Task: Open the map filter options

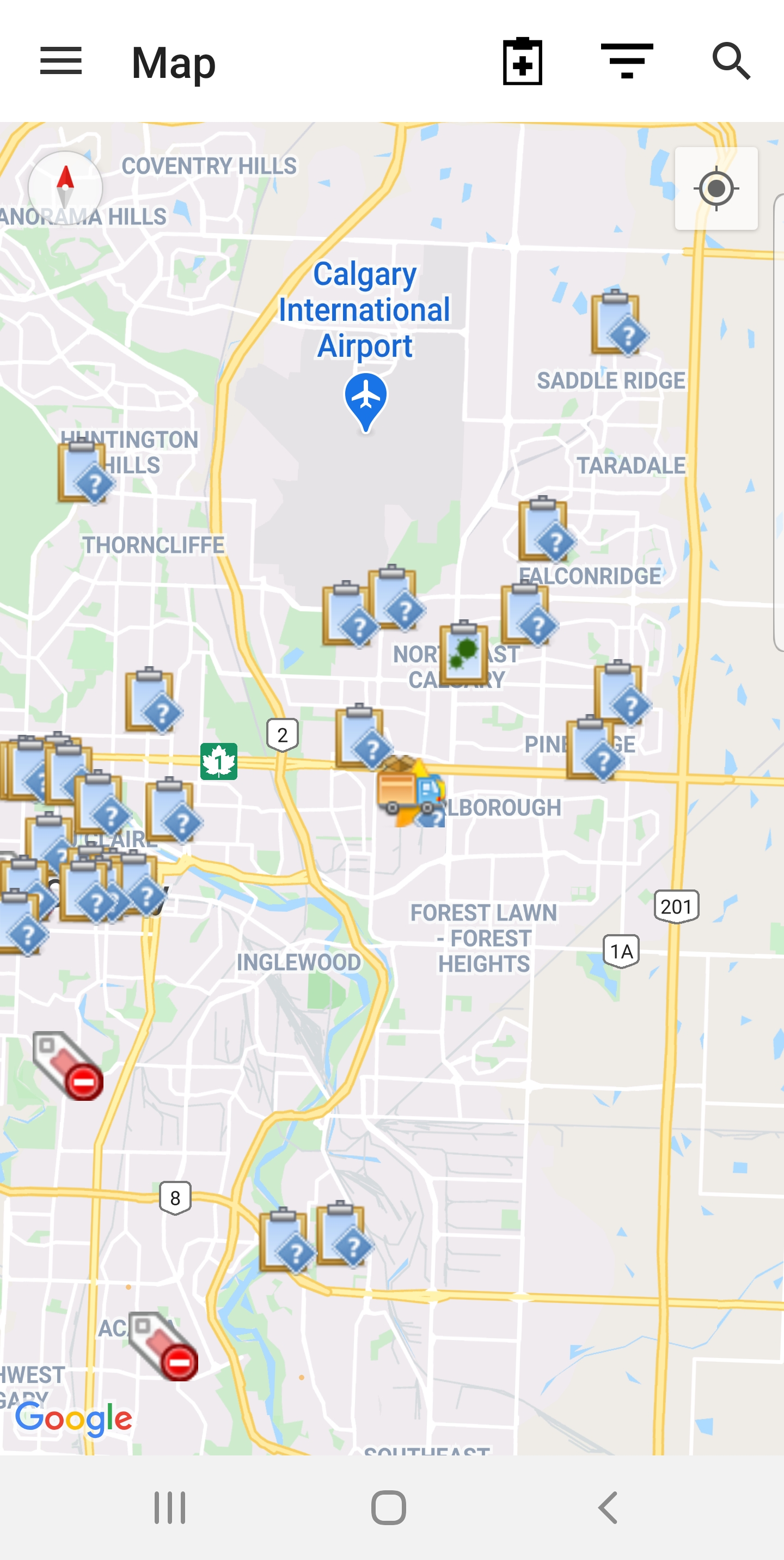Action: click(x=627, y=61)
